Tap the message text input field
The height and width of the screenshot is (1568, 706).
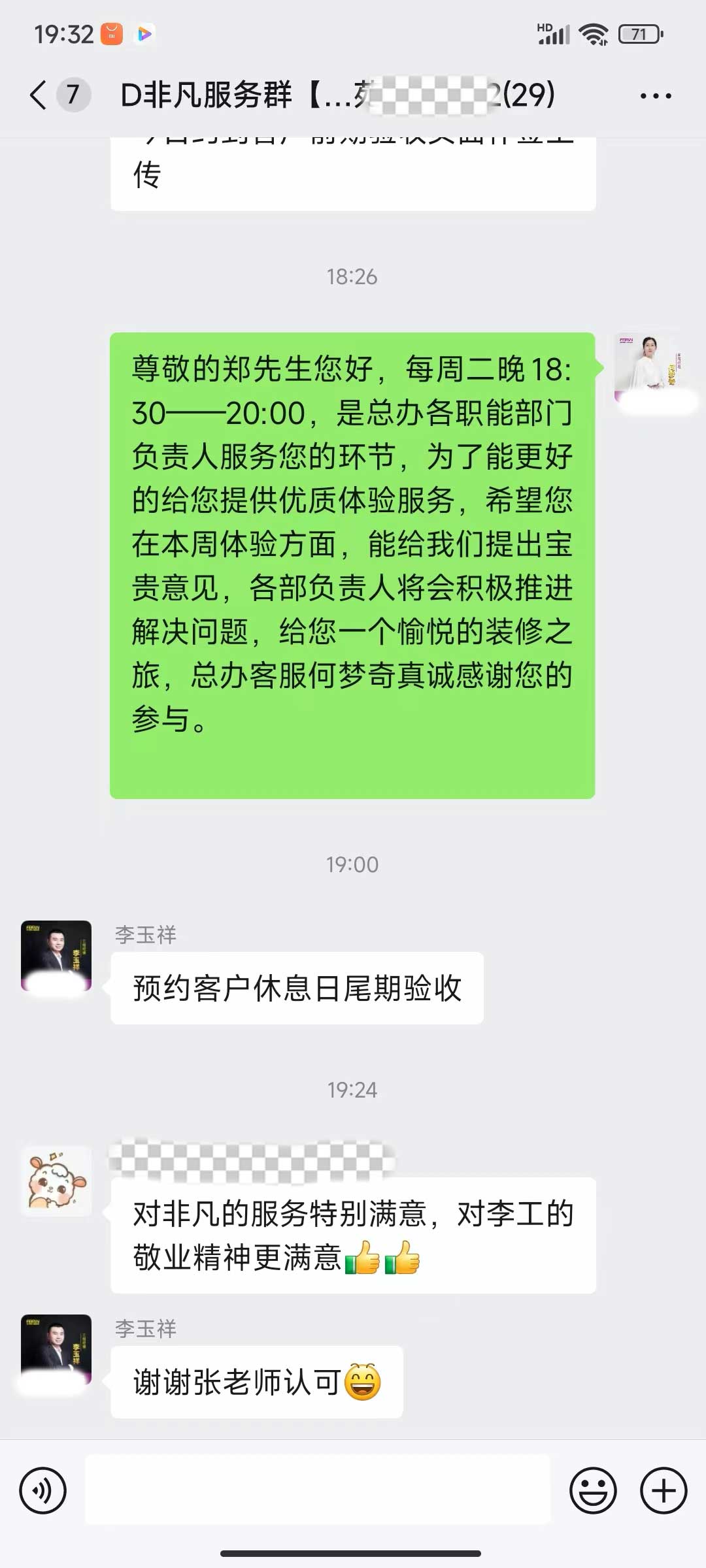pos(318,1490)
